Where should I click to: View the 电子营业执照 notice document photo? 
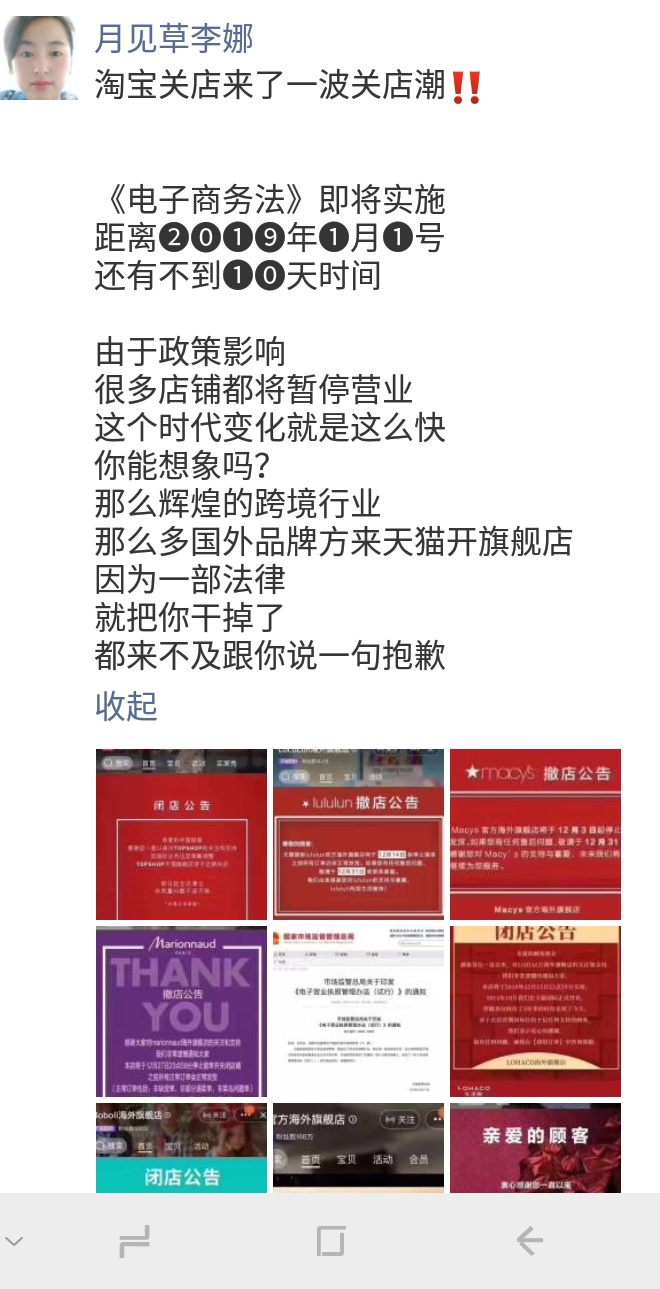[x=358, y=1011]
